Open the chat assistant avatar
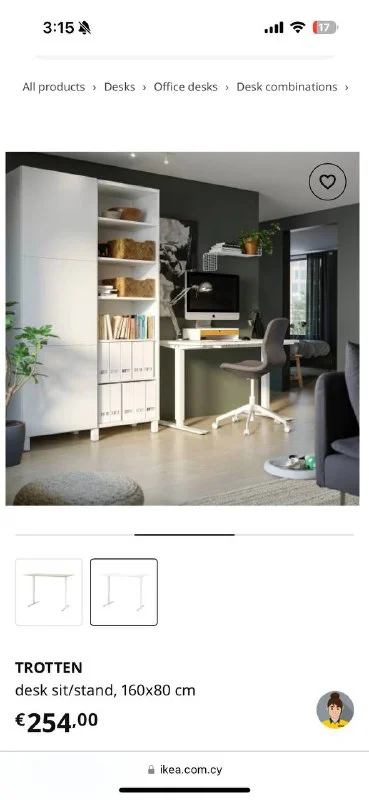 coord(335,710)
